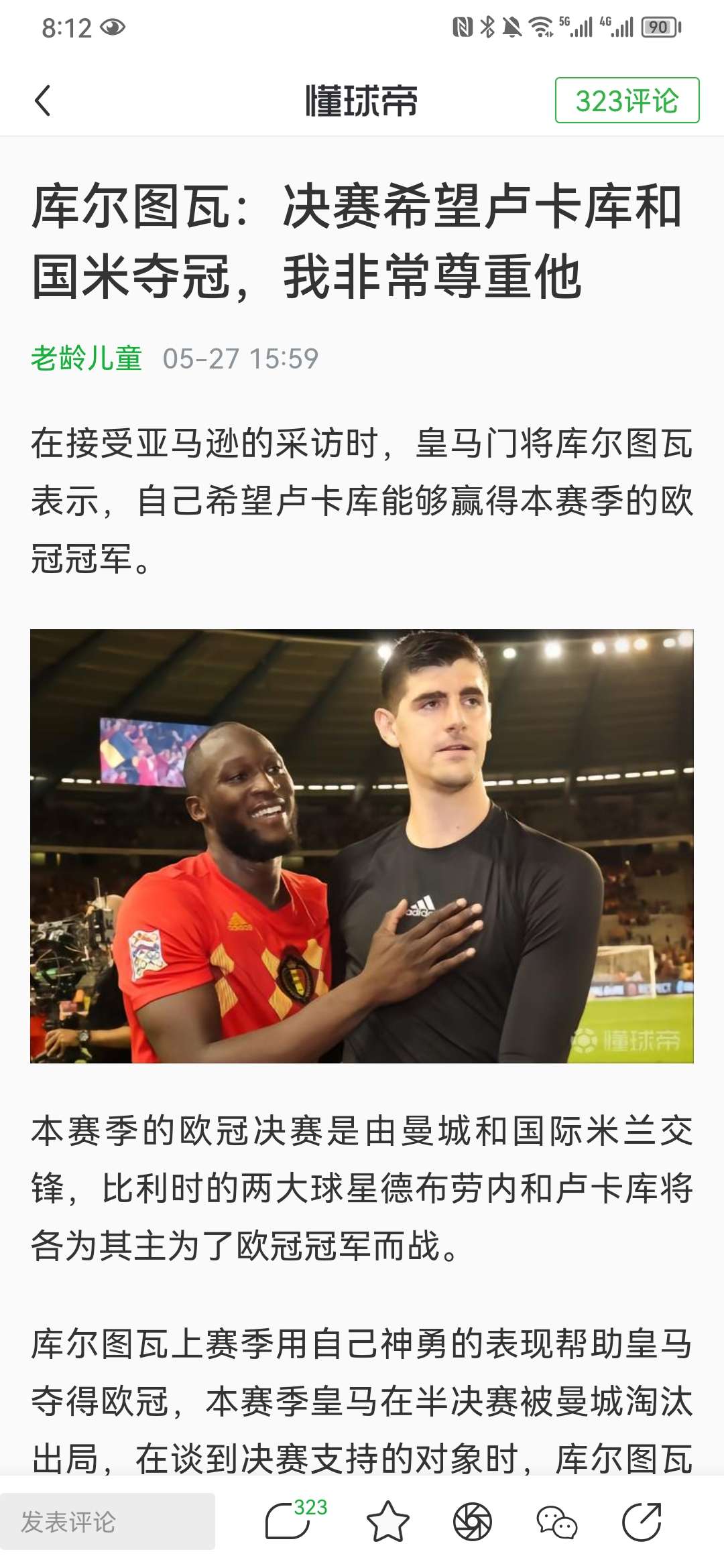The image size is (724, 1568).
Task: Tap the 发表评论 comment input field
Action: pos(107,1522)
